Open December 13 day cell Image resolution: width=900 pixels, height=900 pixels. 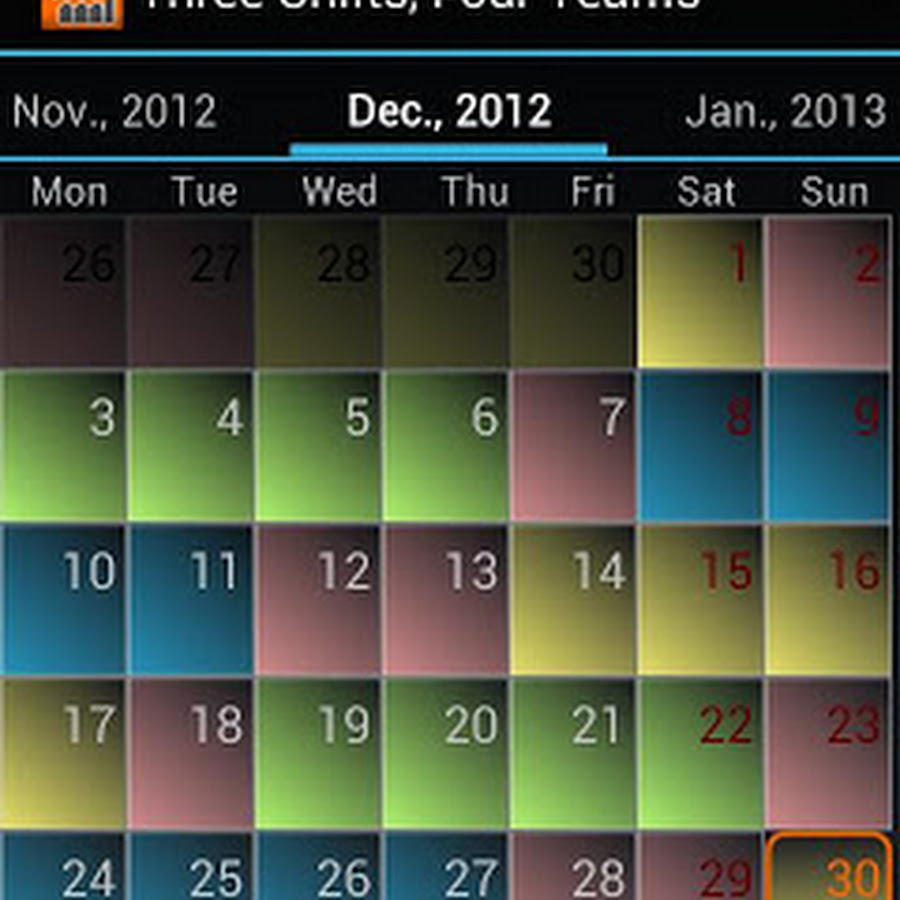click(445, 599)
